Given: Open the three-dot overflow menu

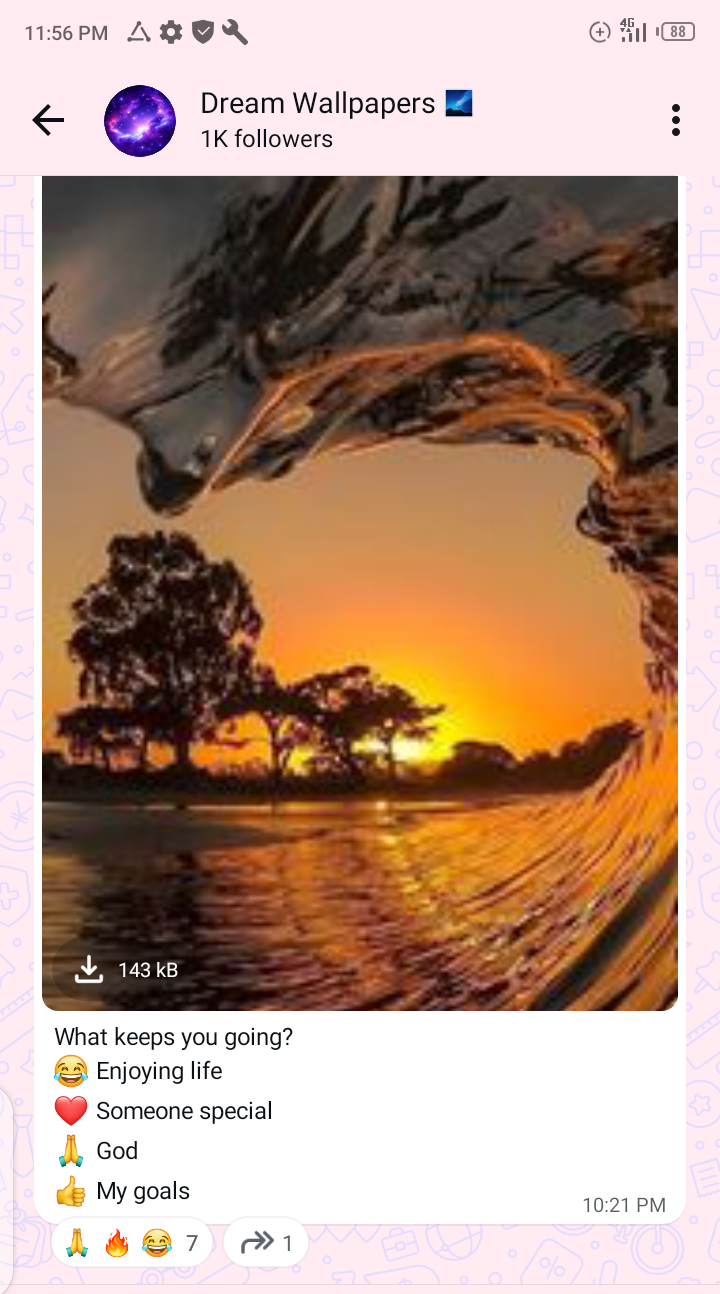Looking at the screenshot, I should [x=676, y=120].
